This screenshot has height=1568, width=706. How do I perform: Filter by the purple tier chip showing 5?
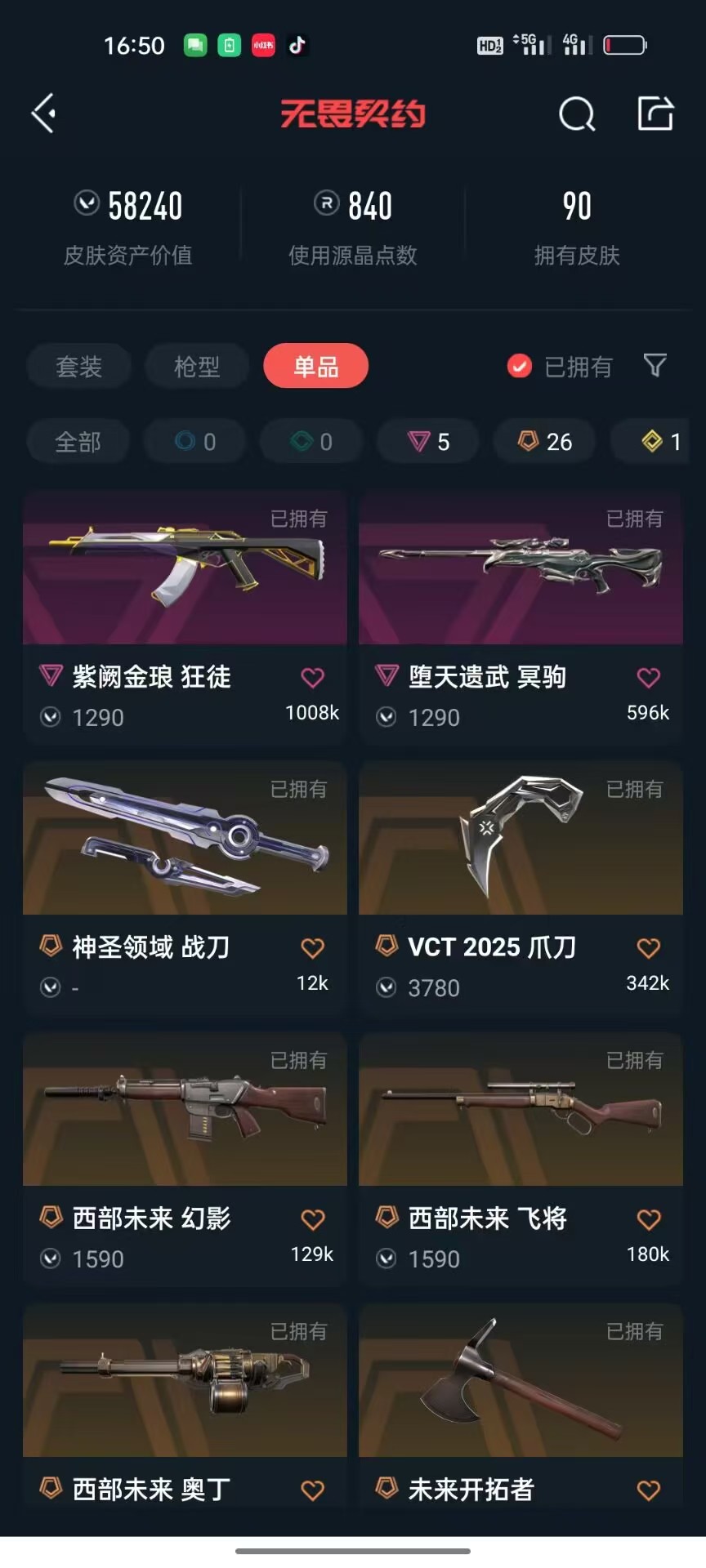point(428,442)
